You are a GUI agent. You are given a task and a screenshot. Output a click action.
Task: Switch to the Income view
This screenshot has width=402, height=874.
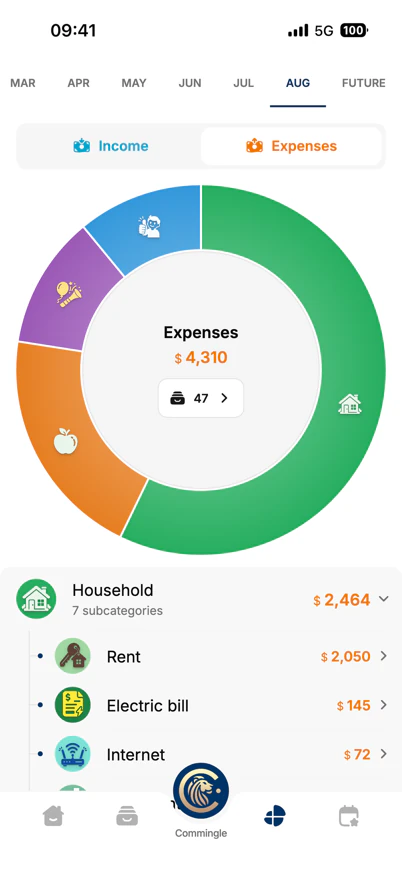(110, 146)
